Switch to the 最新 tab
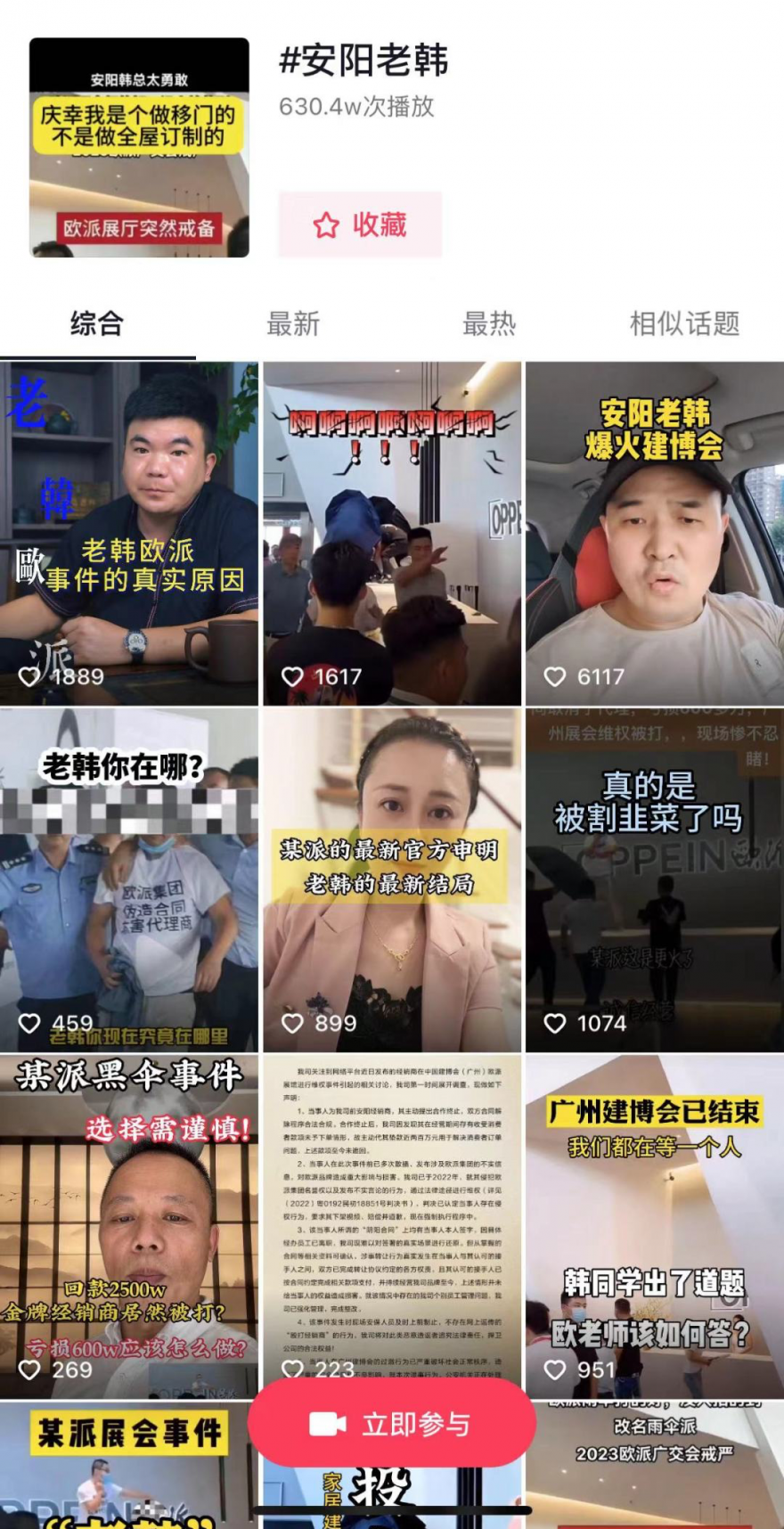 tap(293, 323)
